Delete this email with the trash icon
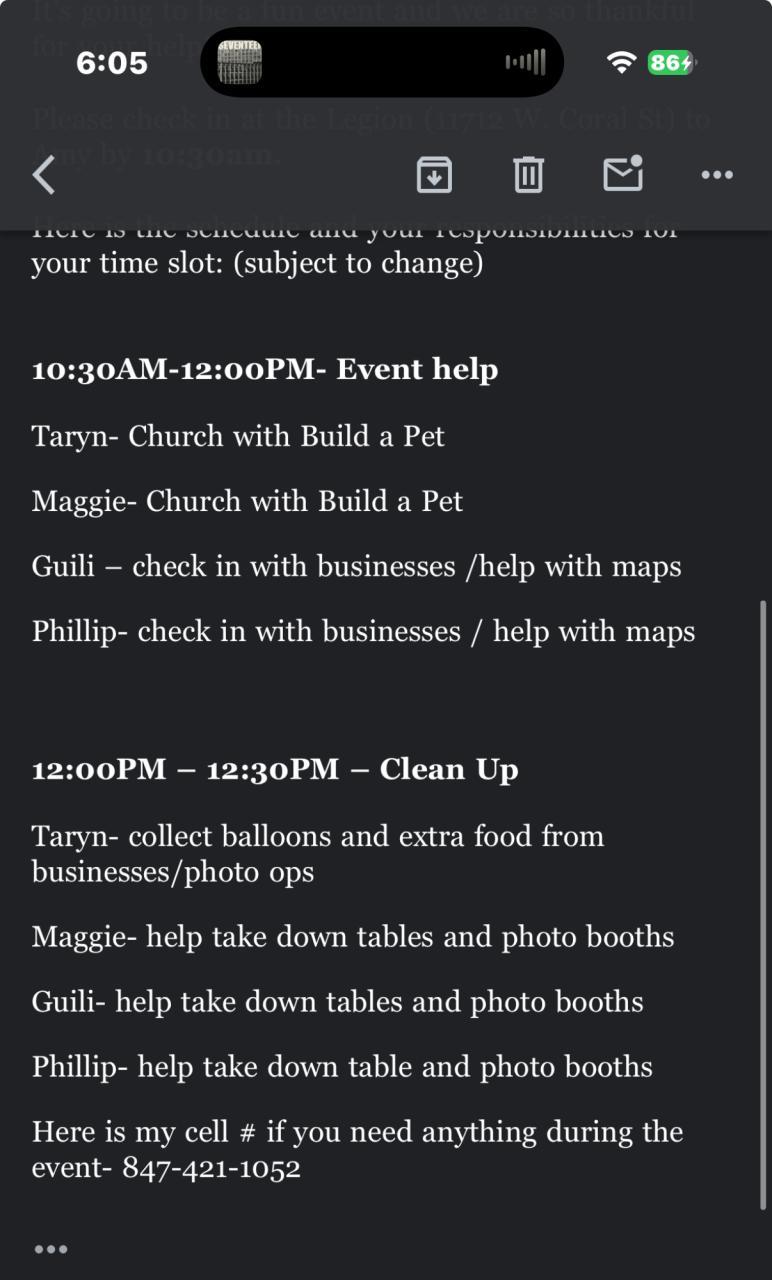 click(x=528, y=176)
